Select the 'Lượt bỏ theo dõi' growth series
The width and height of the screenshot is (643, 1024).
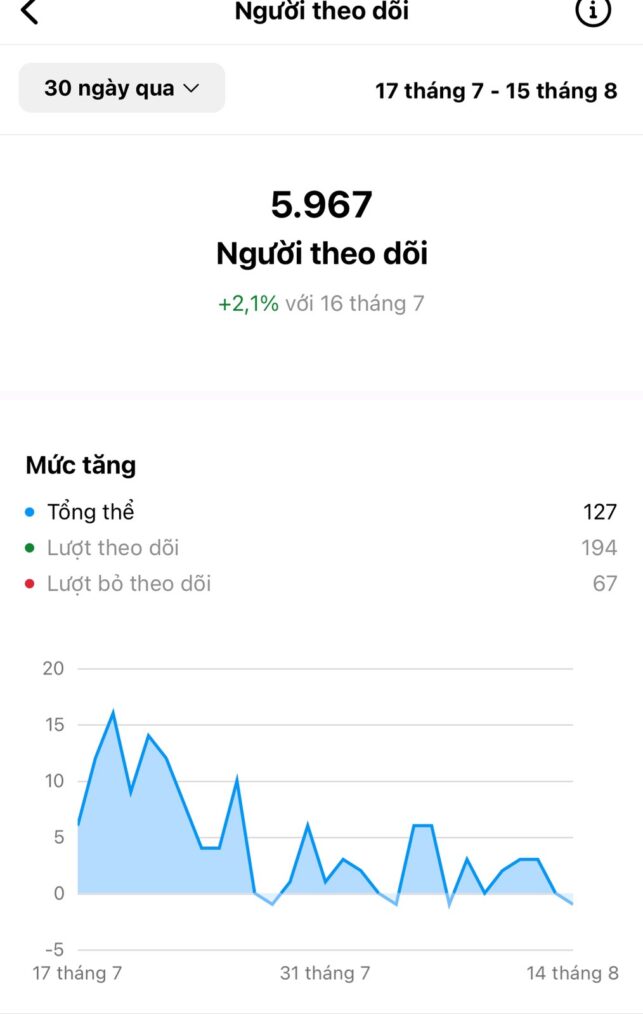[x=128, y=584]
